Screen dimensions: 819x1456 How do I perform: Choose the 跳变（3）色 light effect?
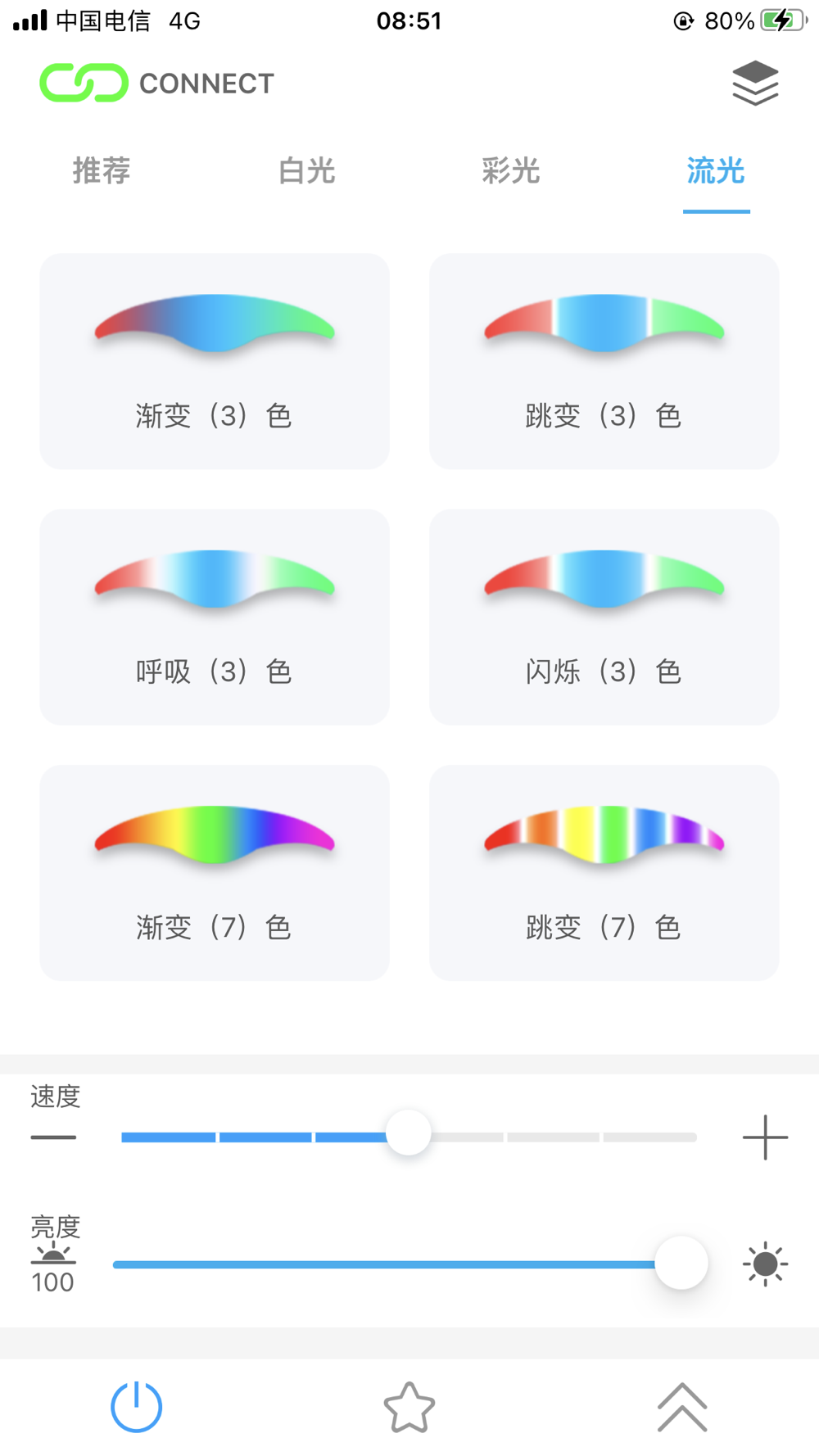point(604,361)
